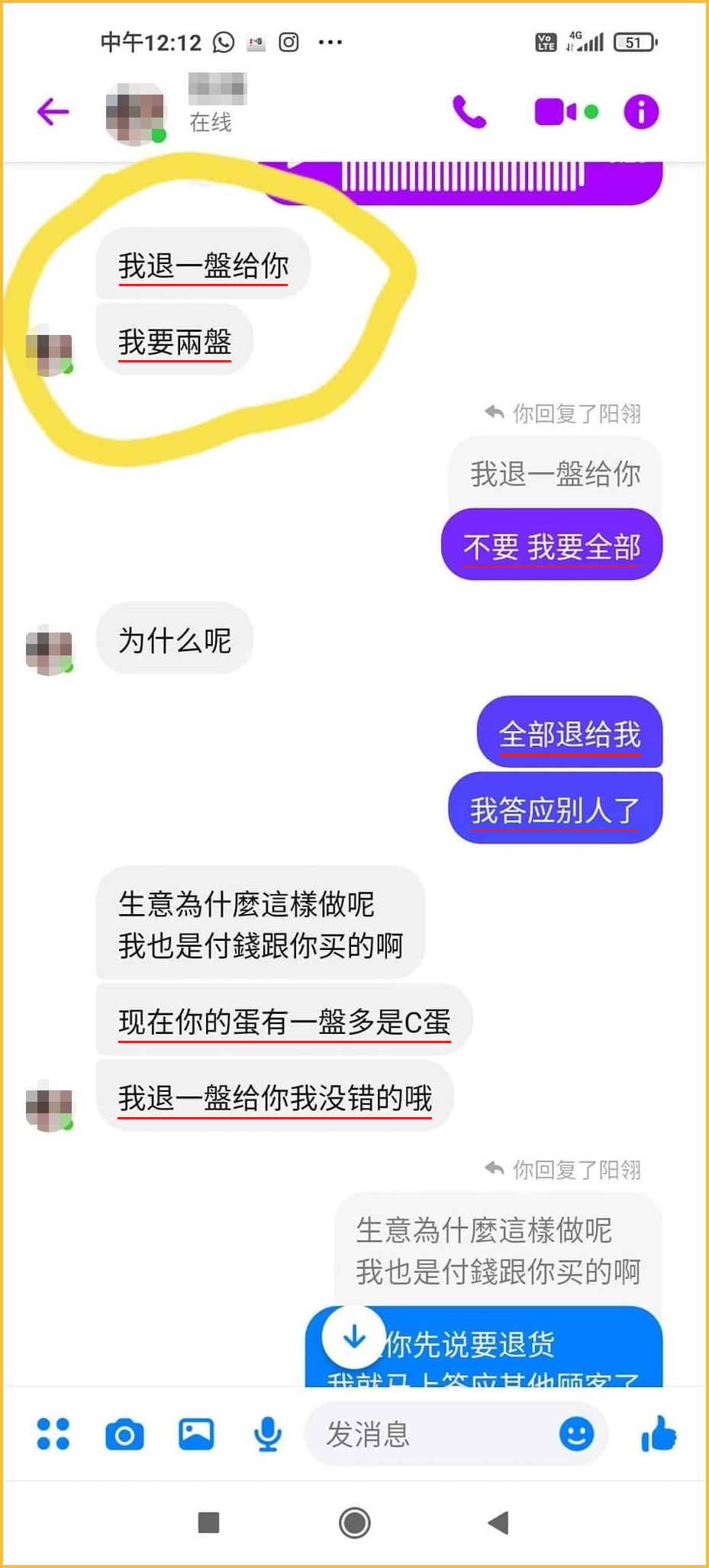Open the photo gallery picker

pyautogui.click(x=196, y=1434)
